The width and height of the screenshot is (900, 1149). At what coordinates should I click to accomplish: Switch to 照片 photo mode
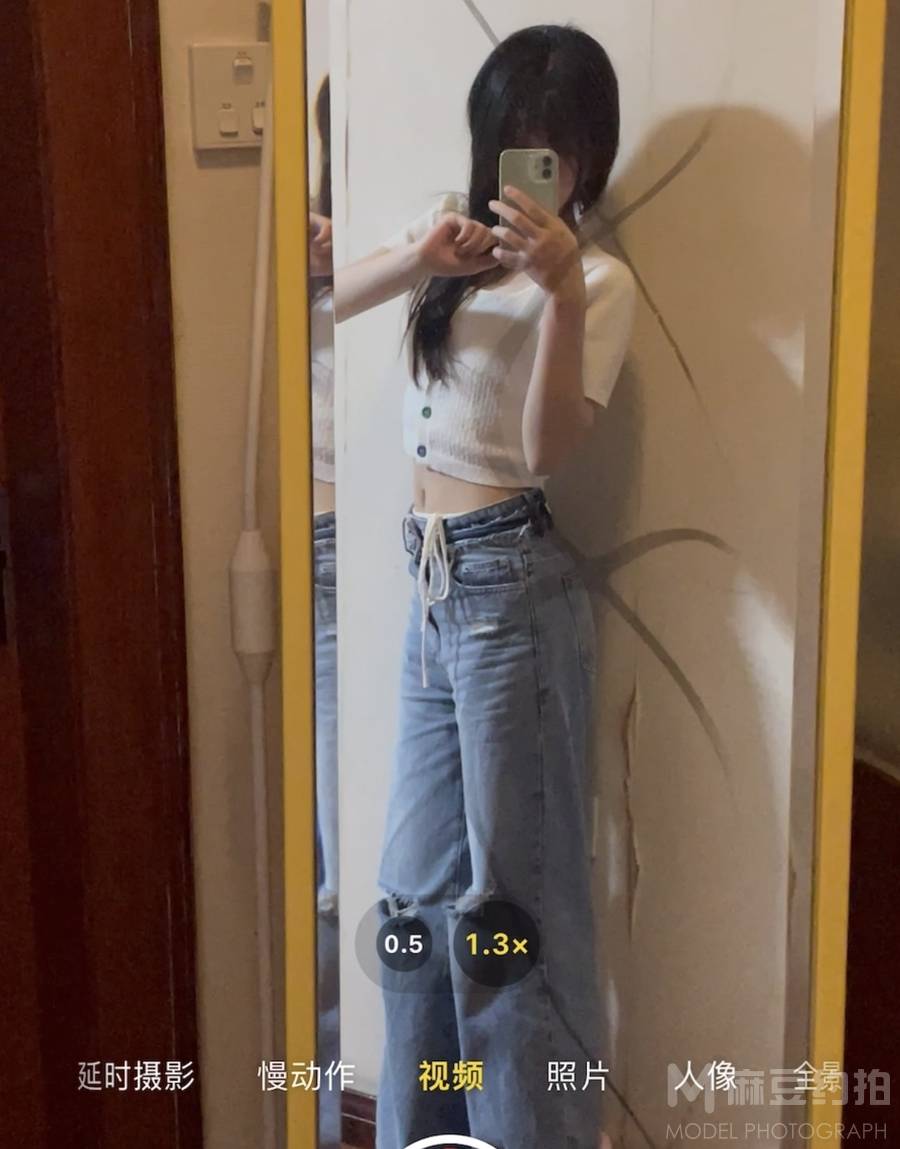[577, 1076]
